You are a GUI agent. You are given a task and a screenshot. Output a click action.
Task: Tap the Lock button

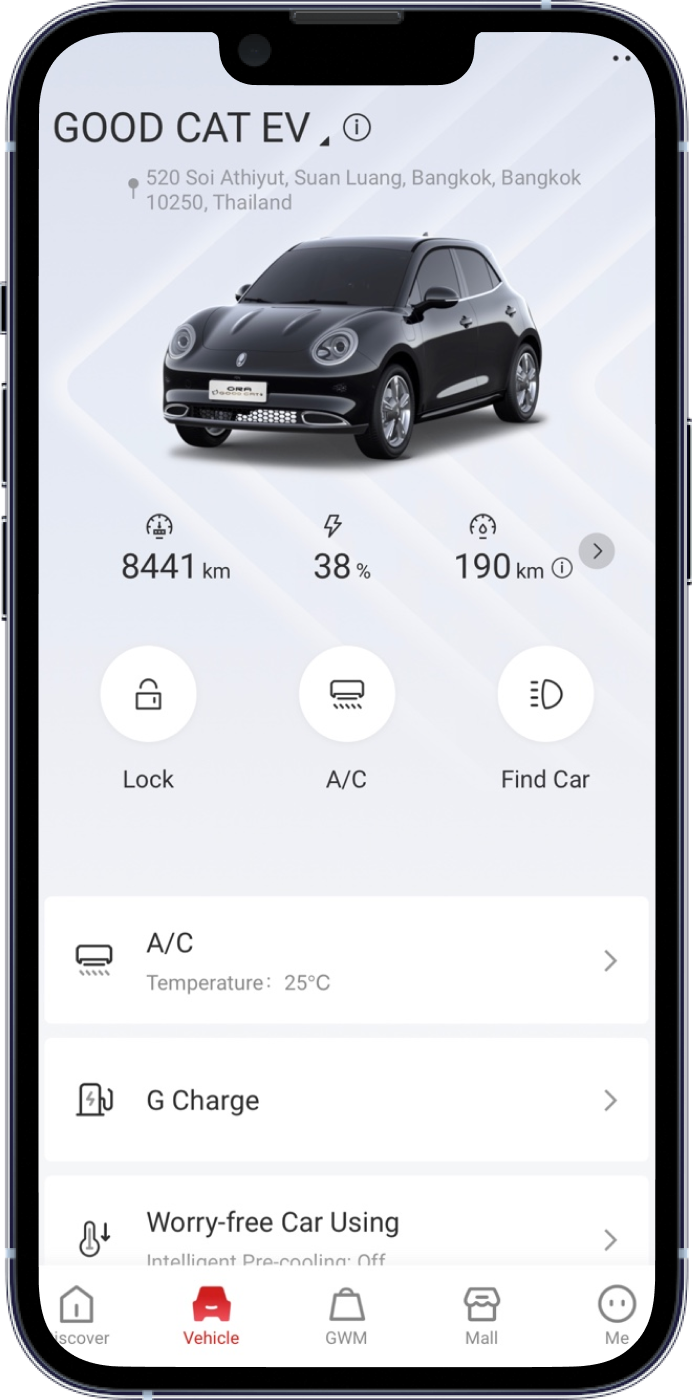click(x=148, y=694)
